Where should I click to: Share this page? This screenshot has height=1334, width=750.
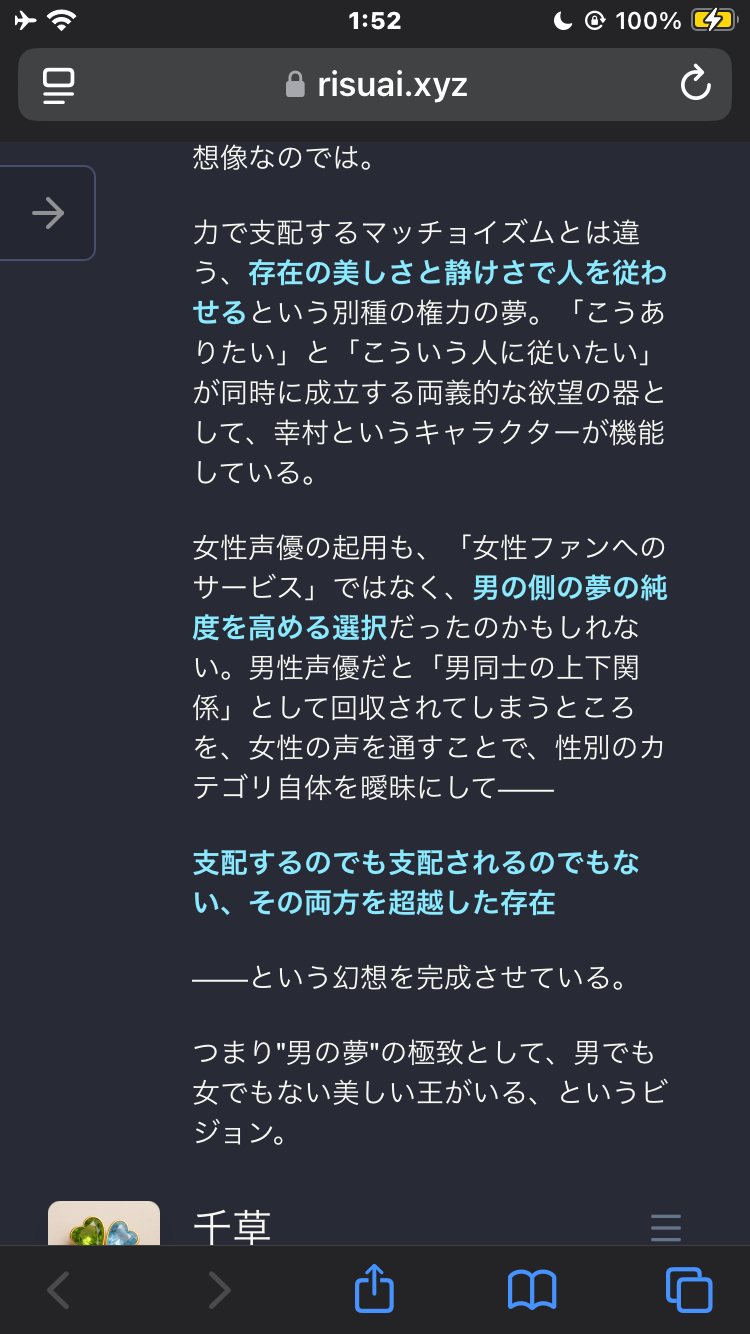pyautogui.click(x=375, y=1290)
